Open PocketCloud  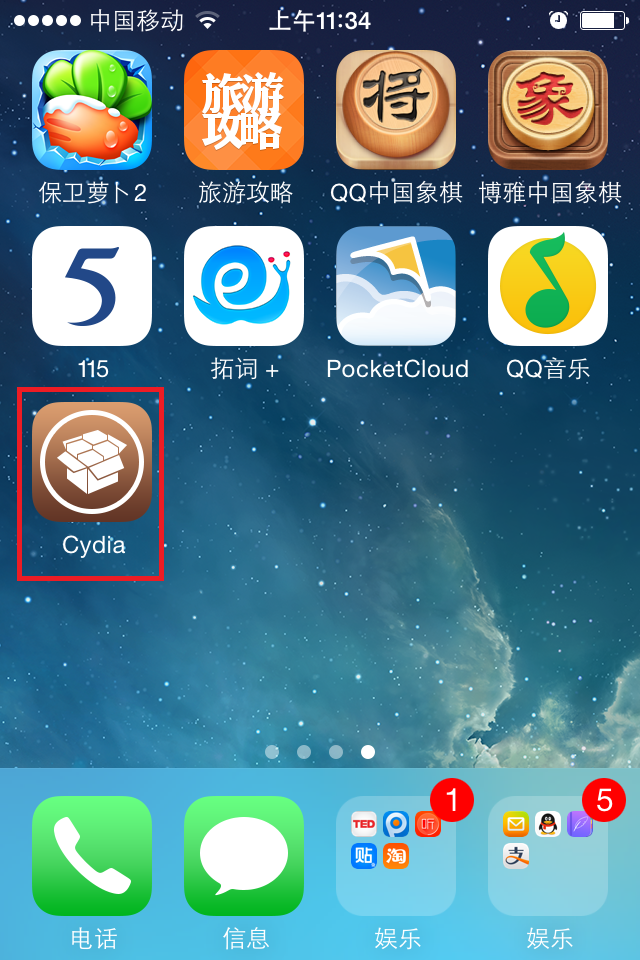point(396,286)
